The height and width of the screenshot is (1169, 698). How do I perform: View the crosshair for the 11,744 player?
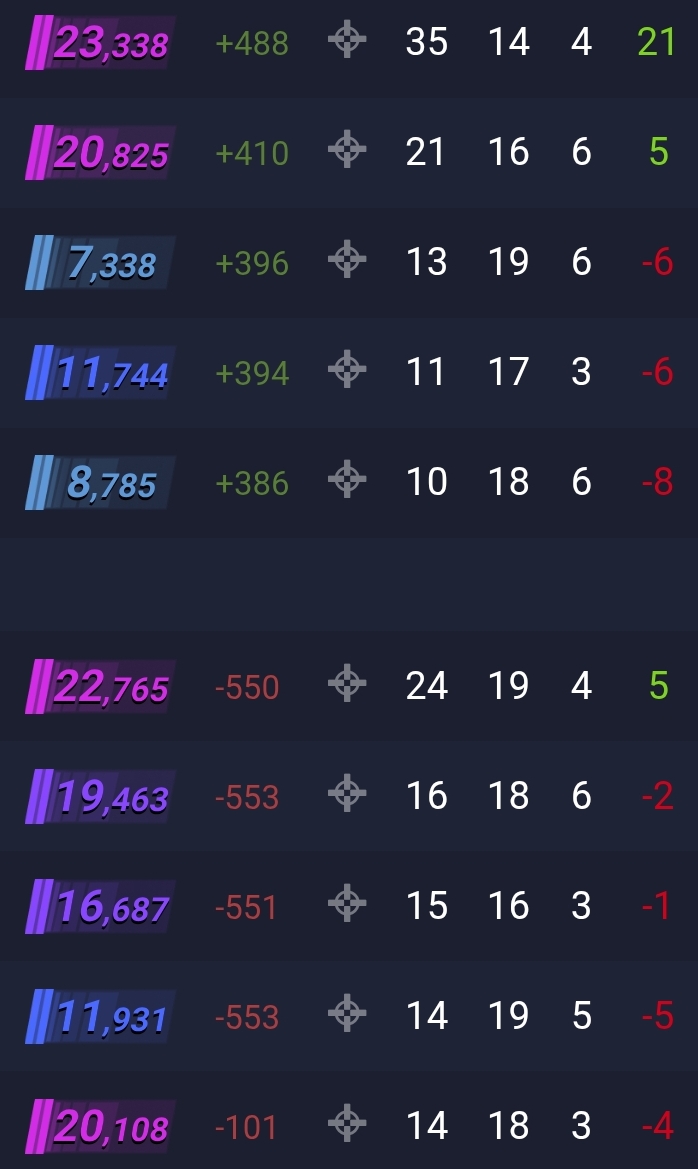[x=347, y=371]
